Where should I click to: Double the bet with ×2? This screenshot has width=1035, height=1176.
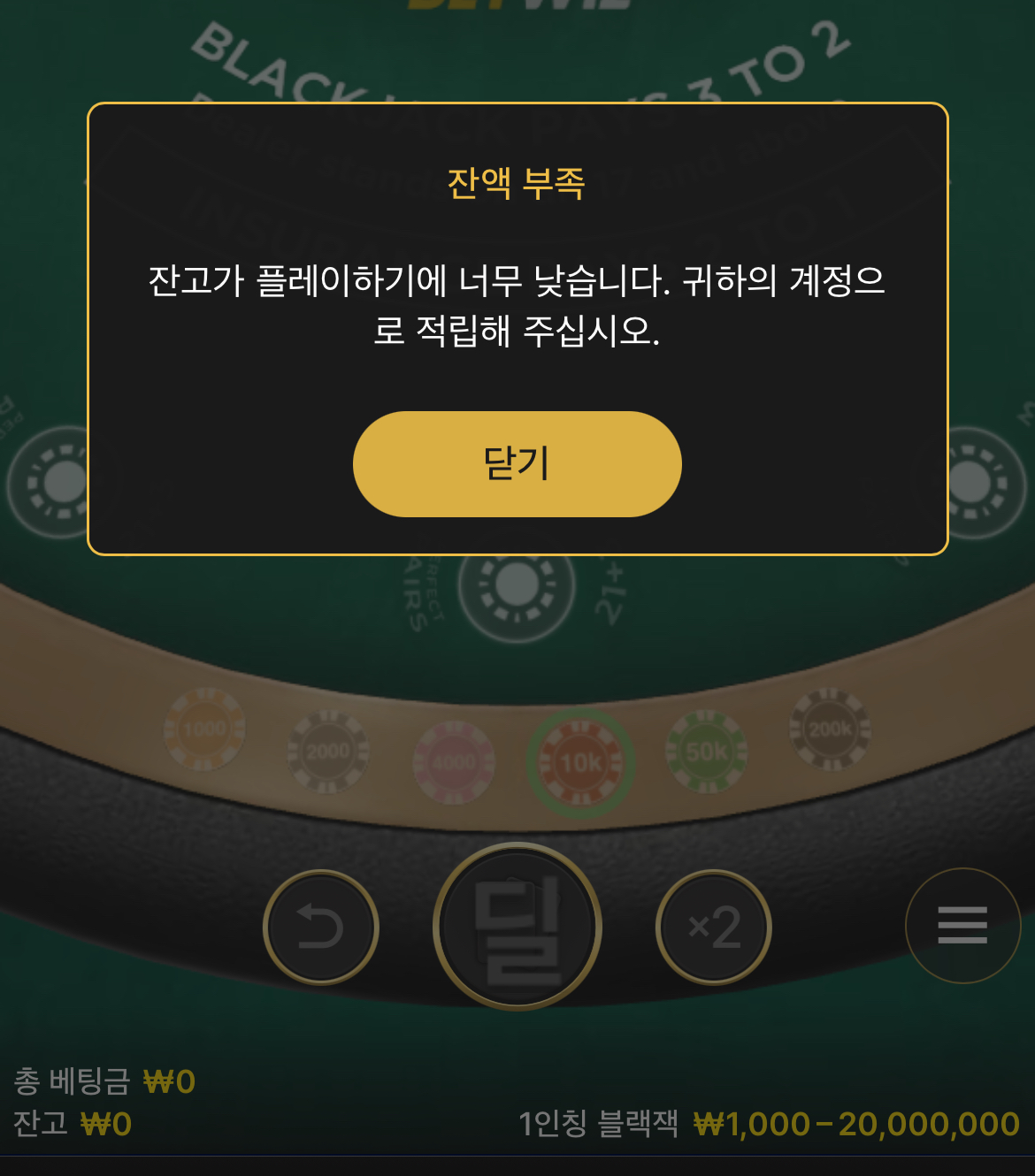coord(714,928)
